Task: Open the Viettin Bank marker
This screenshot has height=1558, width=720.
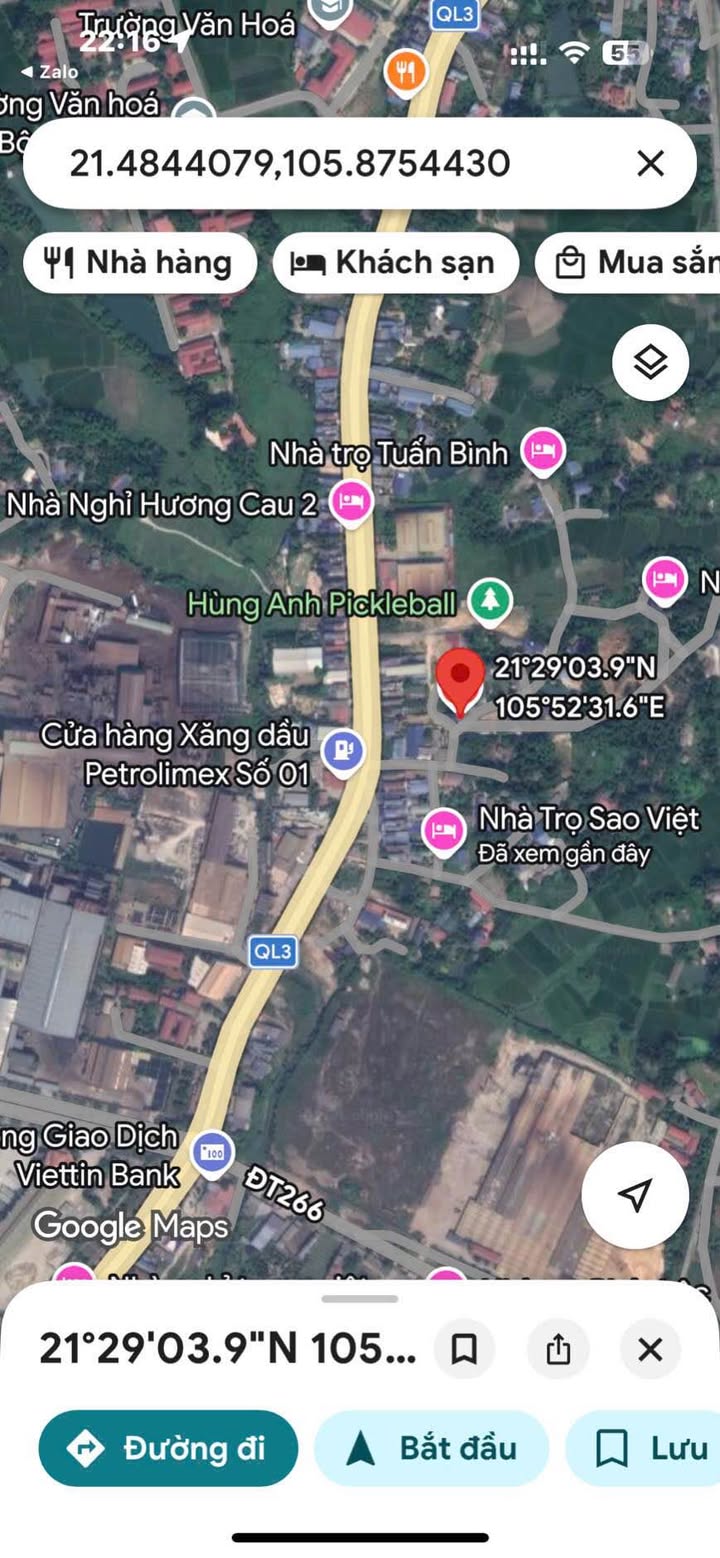Action: (x=212, y=1152)
